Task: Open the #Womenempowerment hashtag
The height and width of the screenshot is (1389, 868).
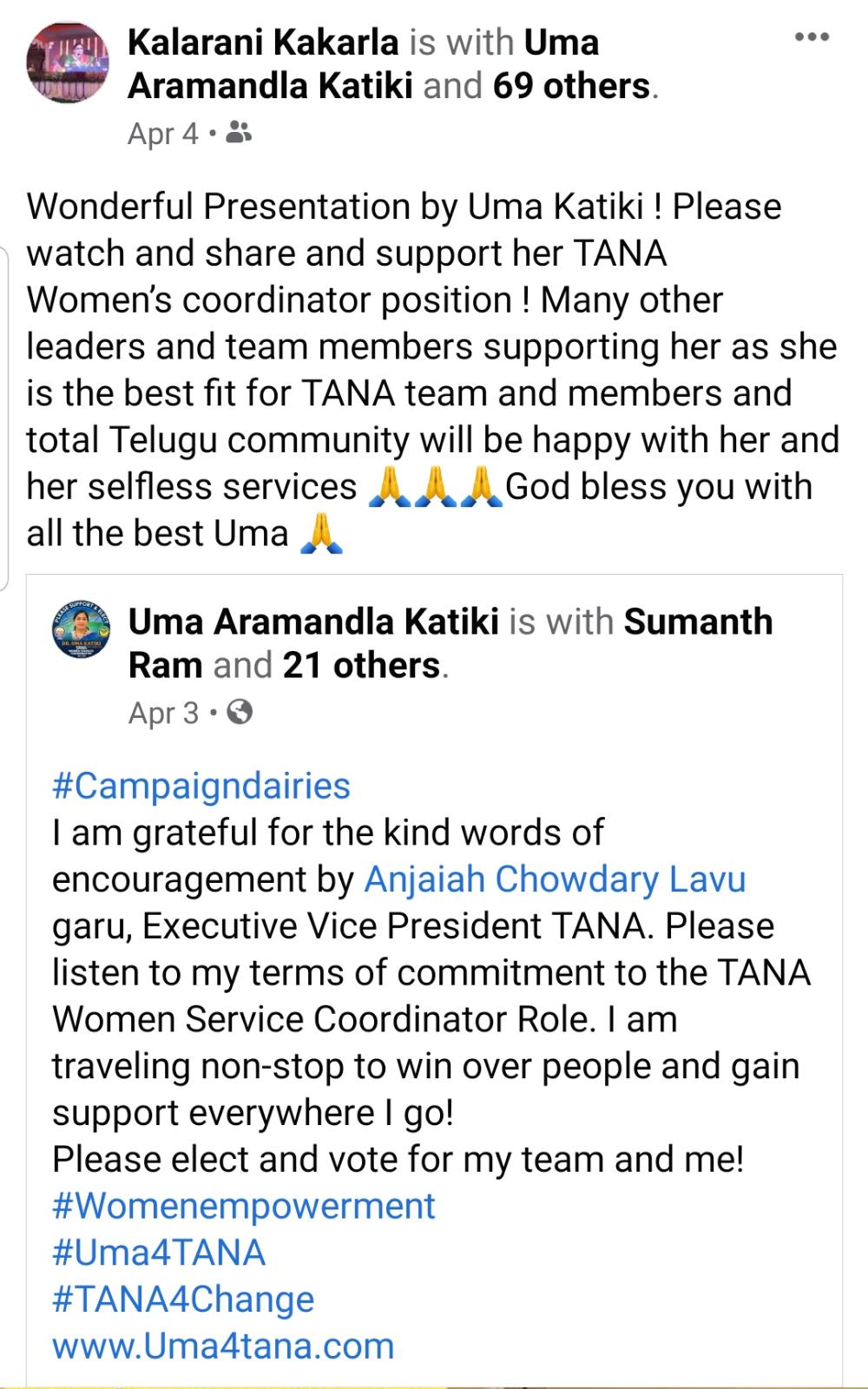Action: (x=244, y=1206)
